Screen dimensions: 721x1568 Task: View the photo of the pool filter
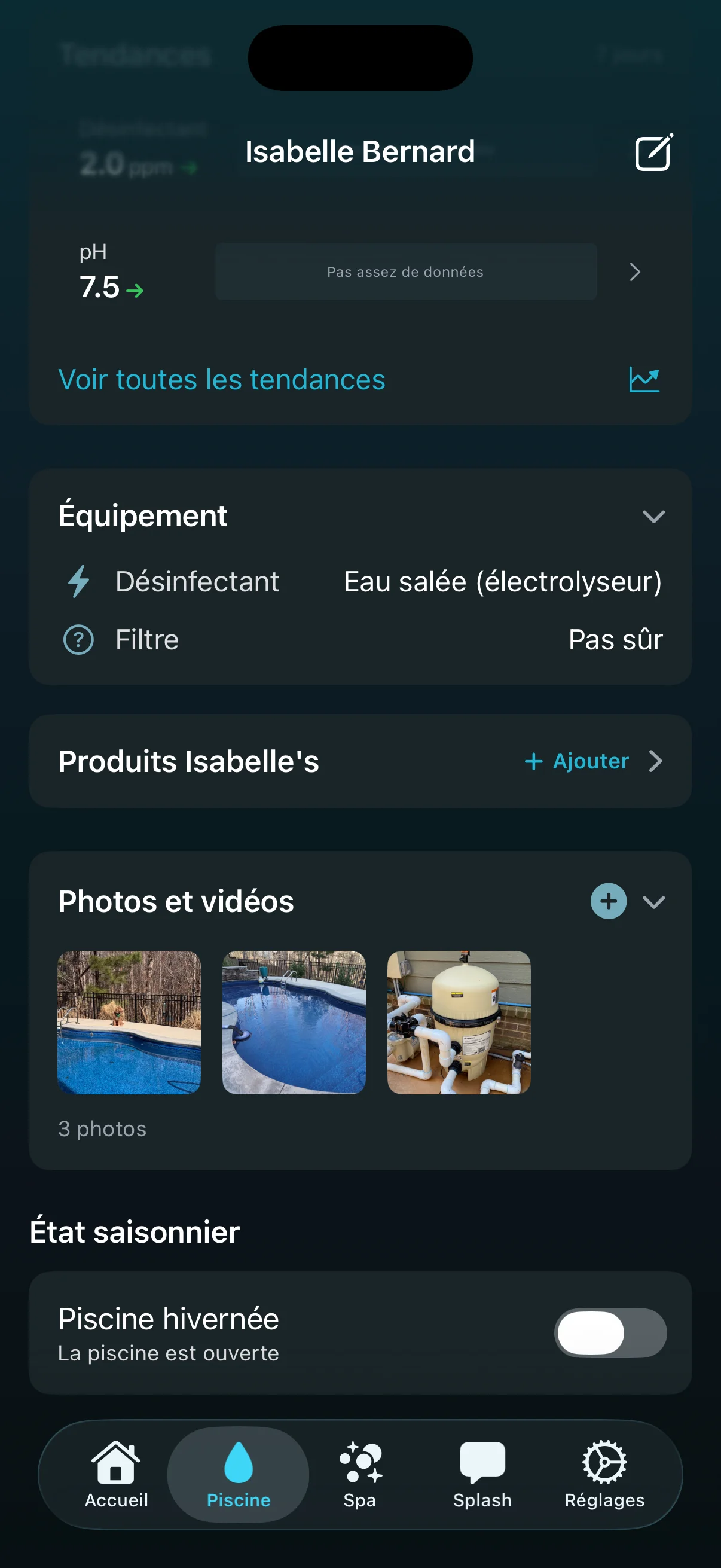459,1023
